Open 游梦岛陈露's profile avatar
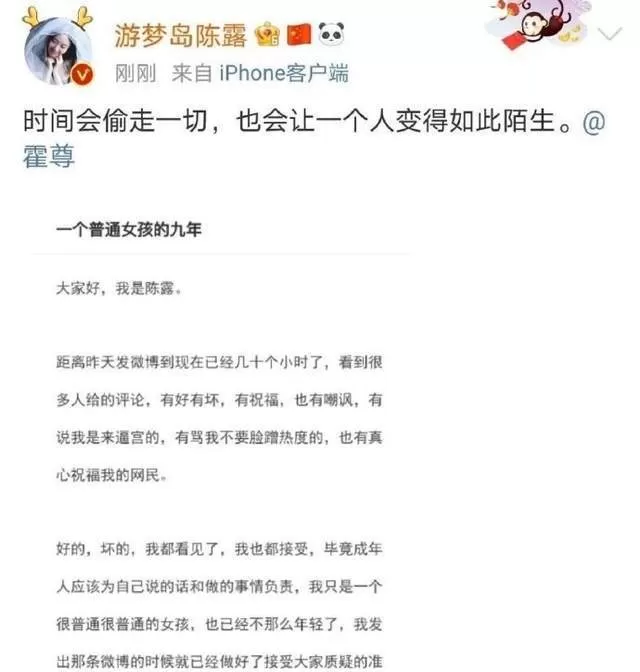This screenshot has height=672, width=640. pyautogui.click(x=58, y=51)
